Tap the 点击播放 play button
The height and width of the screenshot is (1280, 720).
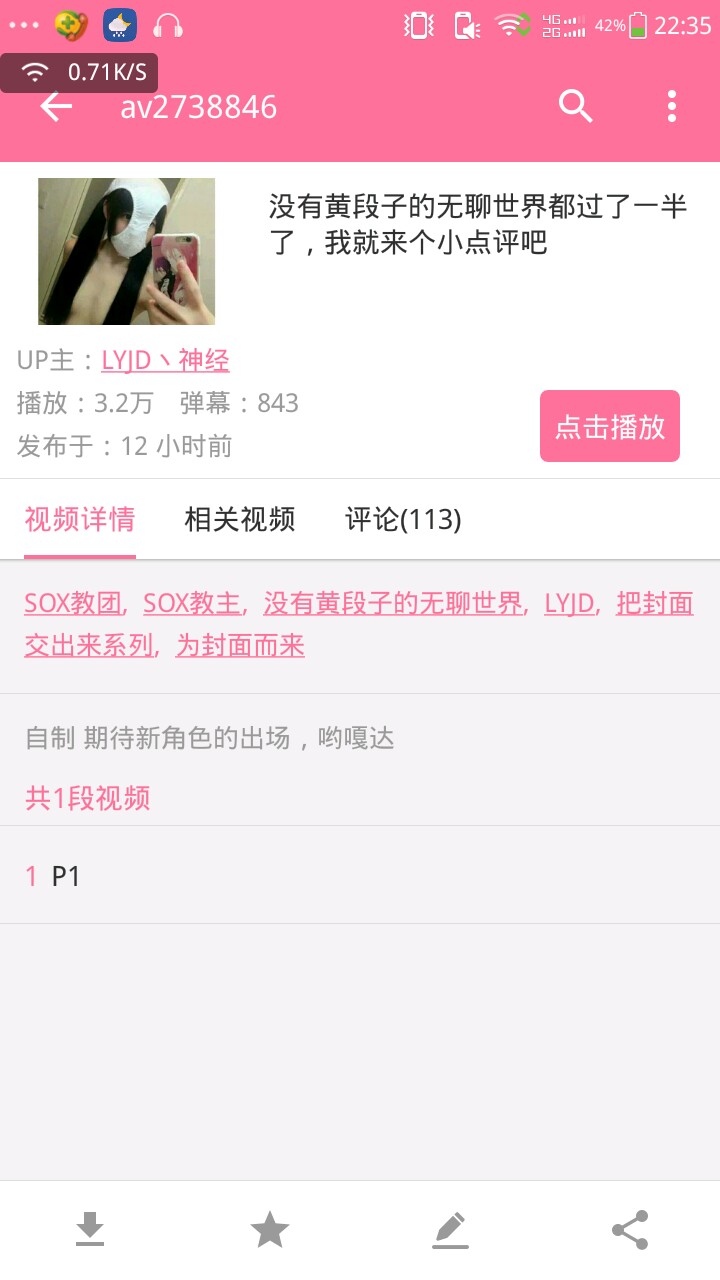coord(609,426)
